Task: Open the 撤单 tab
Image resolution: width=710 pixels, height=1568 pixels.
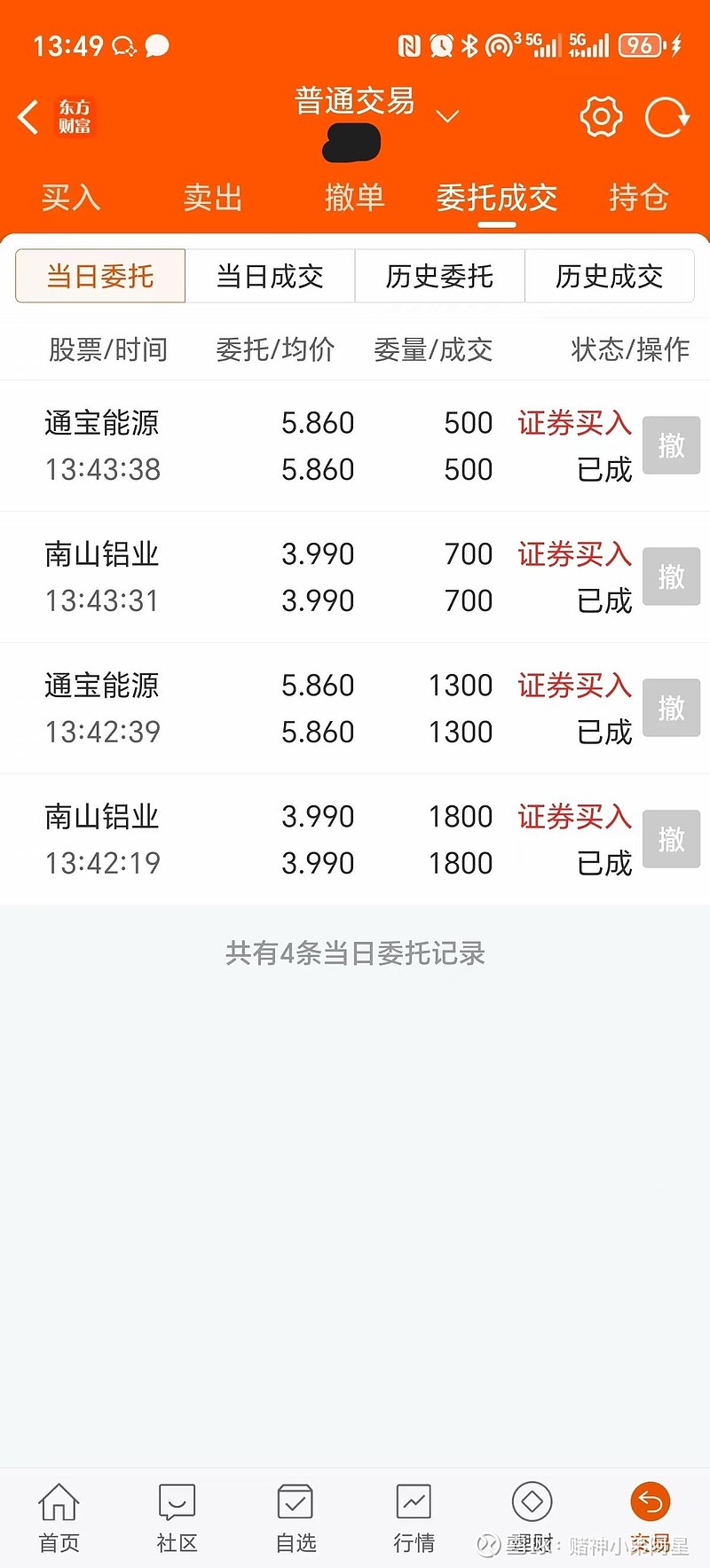Action: [354, 198]
